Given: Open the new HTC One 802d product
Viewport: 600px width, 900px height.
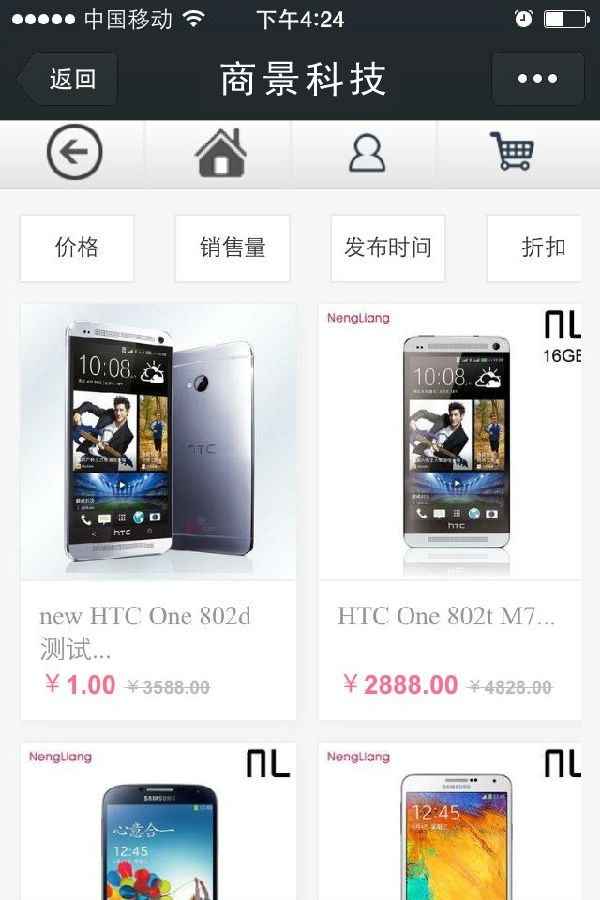Looking at the screenshot, I should (x=158, y=510).
